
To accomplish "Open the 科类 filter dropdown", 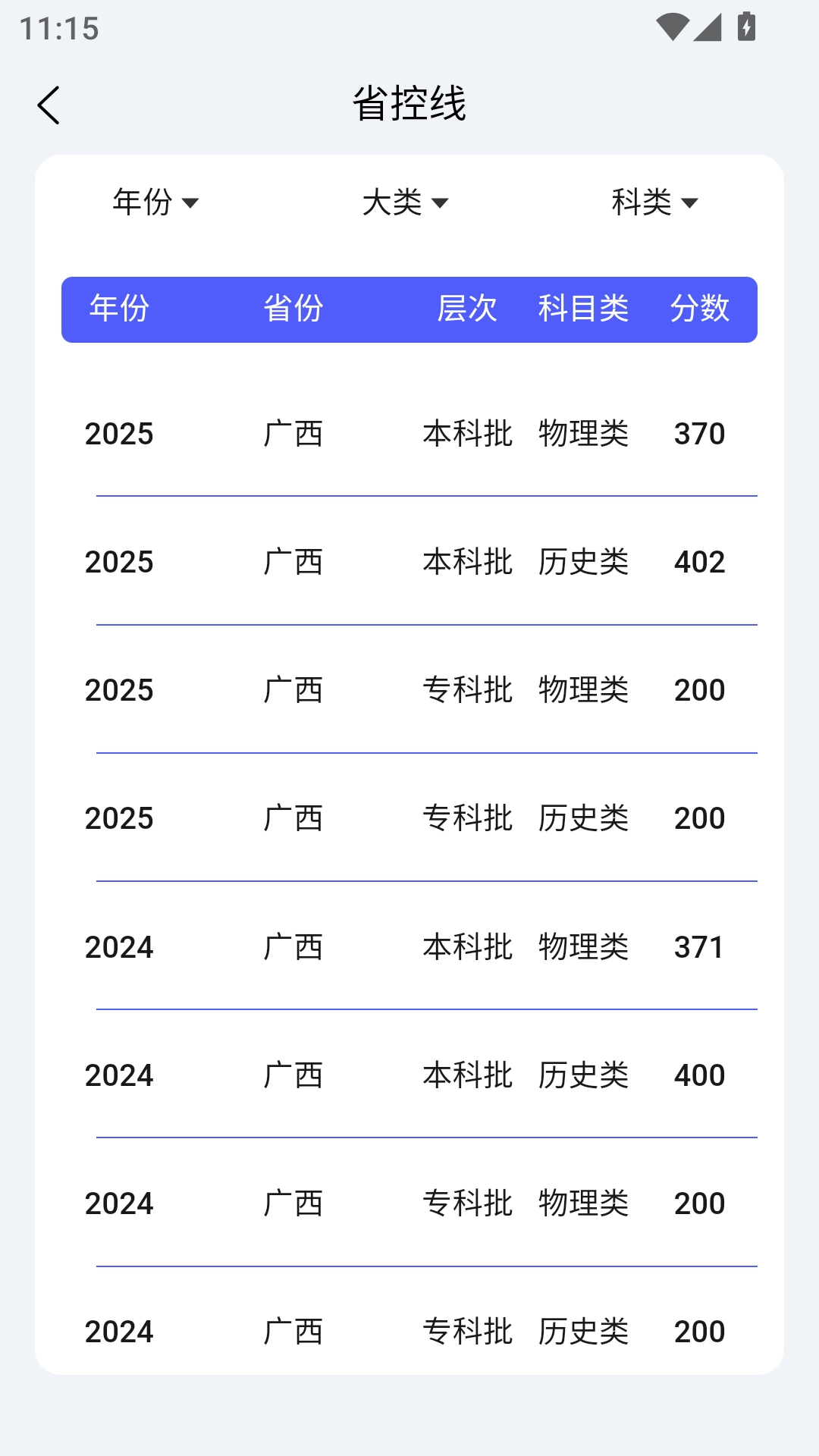I will coord(654,202).
